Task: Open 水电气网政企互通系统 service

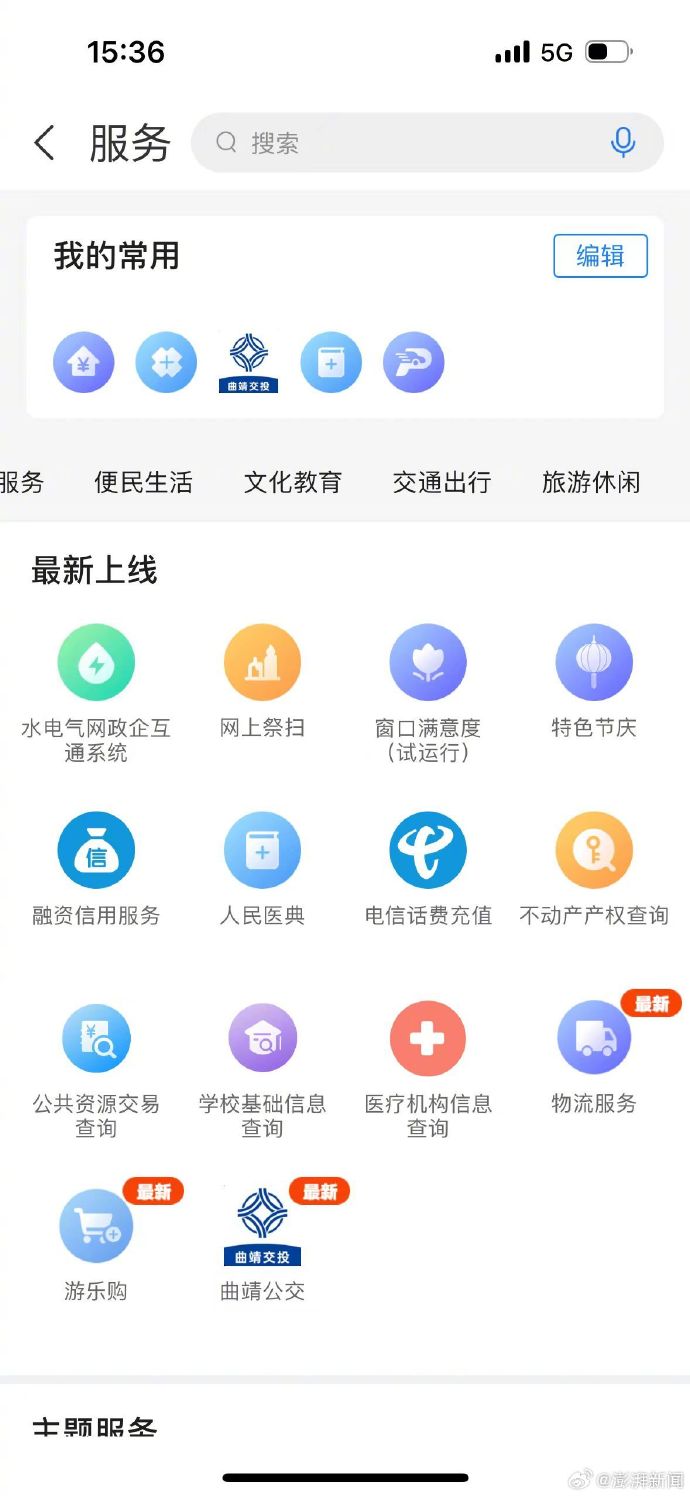Action: click(96, 663)
